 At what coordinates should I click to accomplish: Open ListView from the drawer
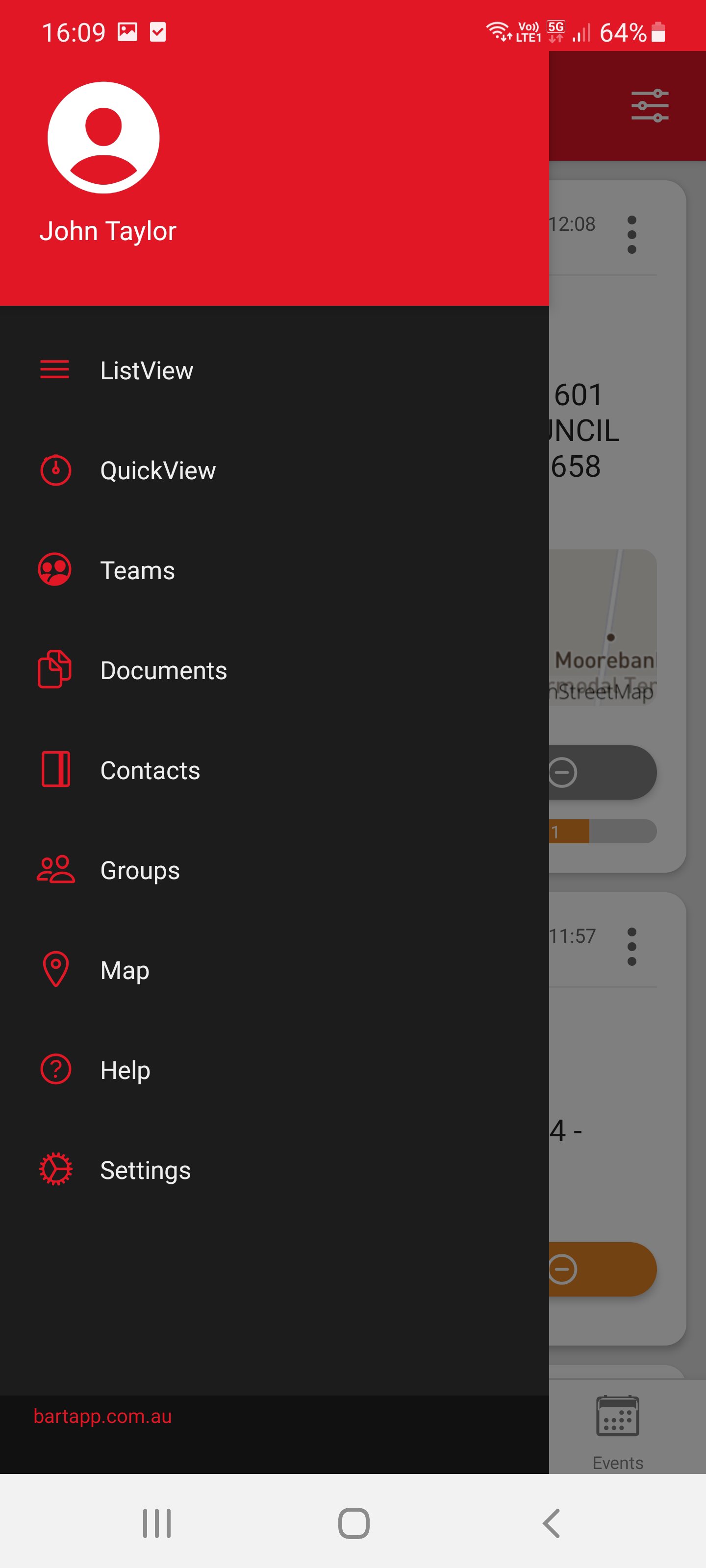tap(146, 371)
